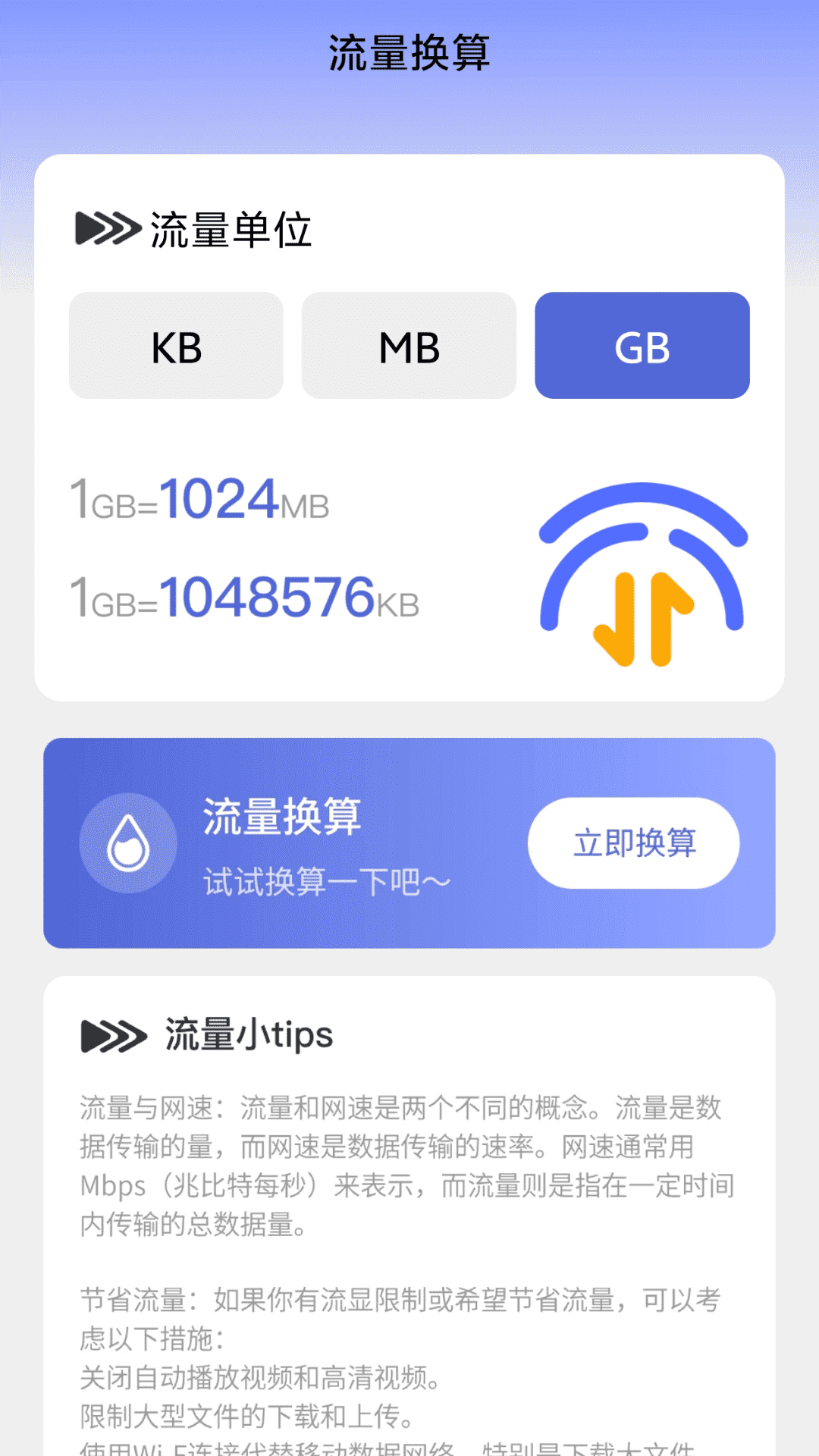Click the circular icon on the 流量换算 banner

(x=127, y=843)
